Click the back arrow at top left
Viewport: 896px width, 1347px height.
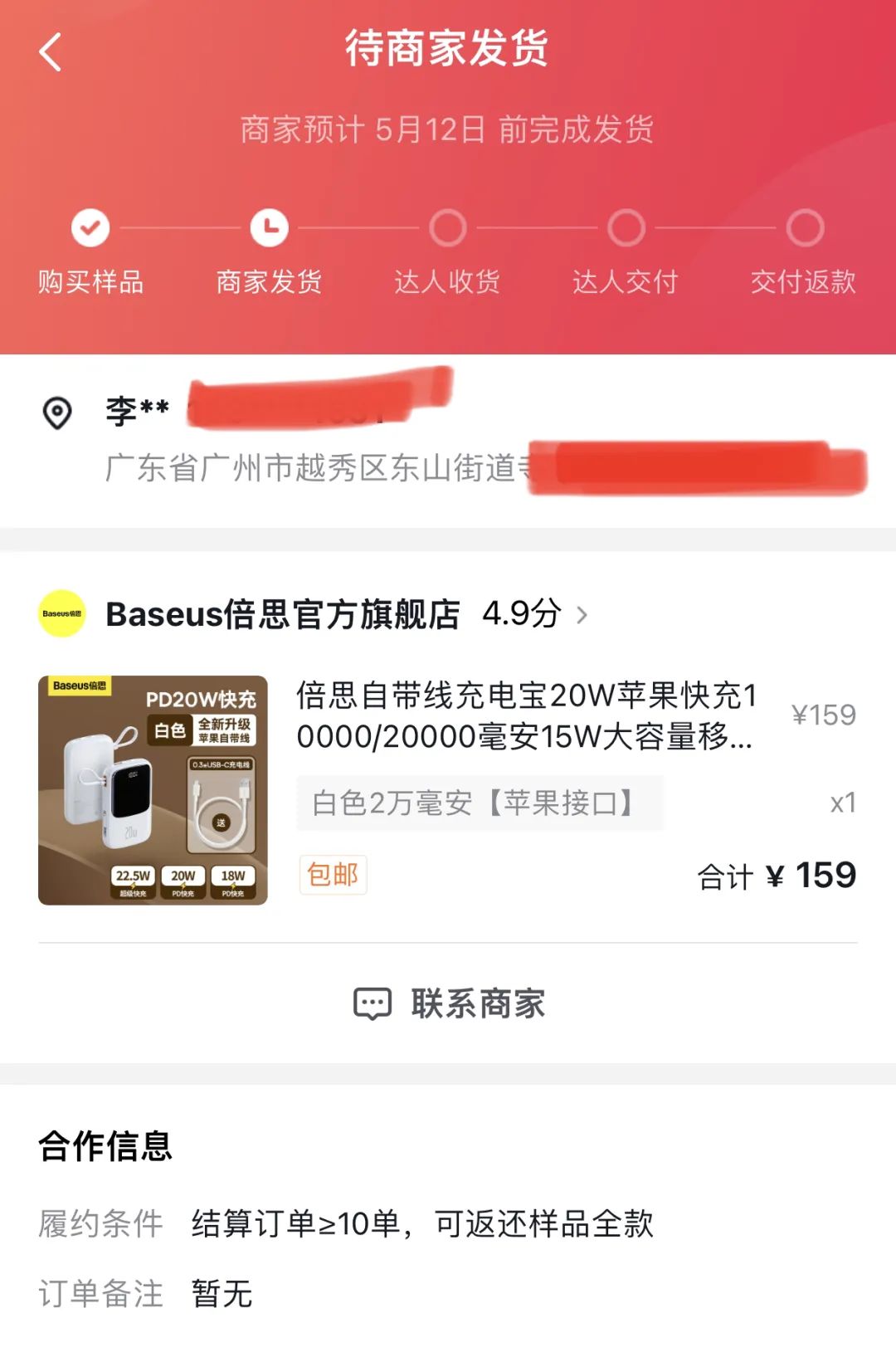51,51
